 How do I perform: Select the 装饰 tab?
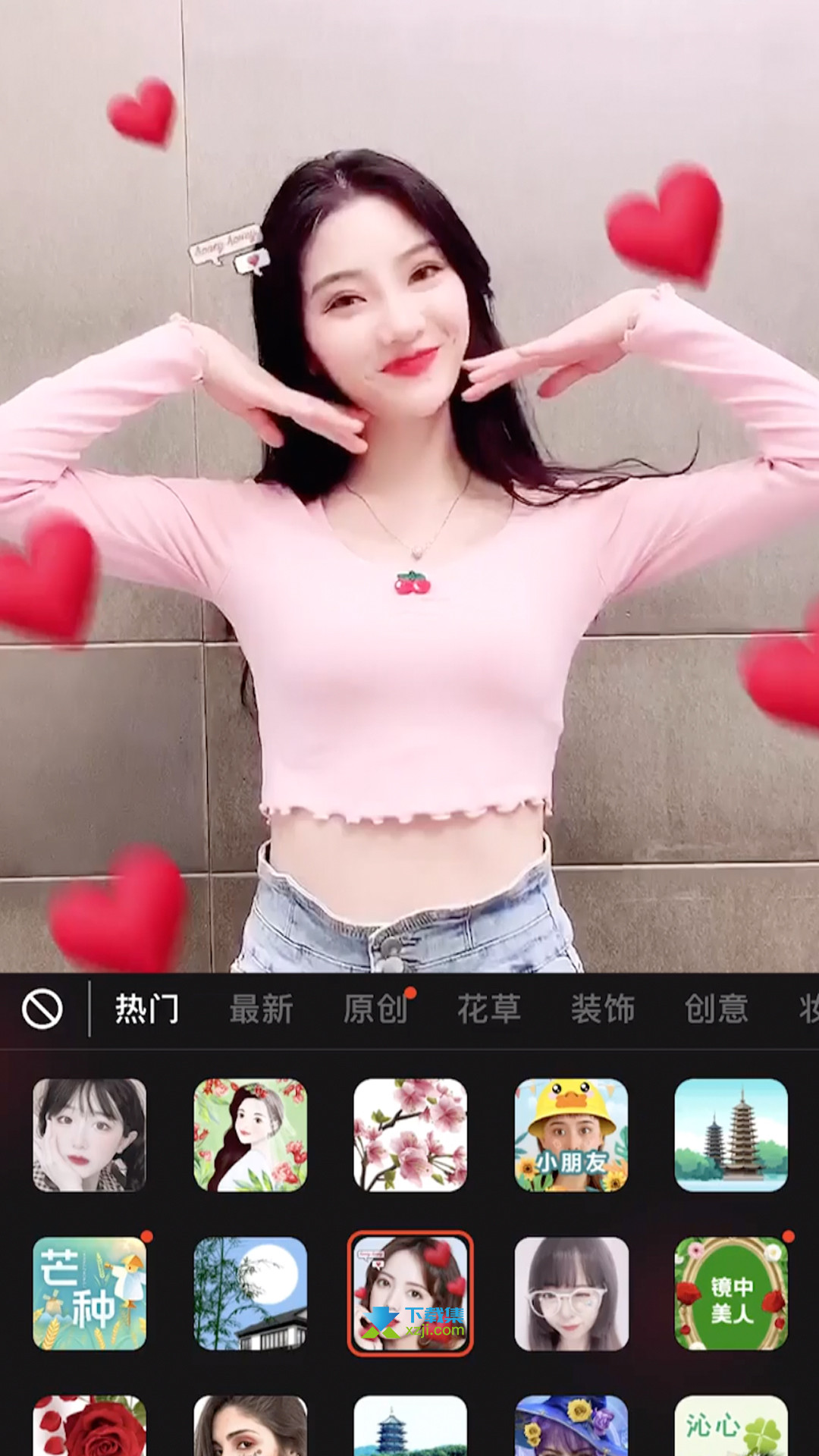tap(603, 1009)
